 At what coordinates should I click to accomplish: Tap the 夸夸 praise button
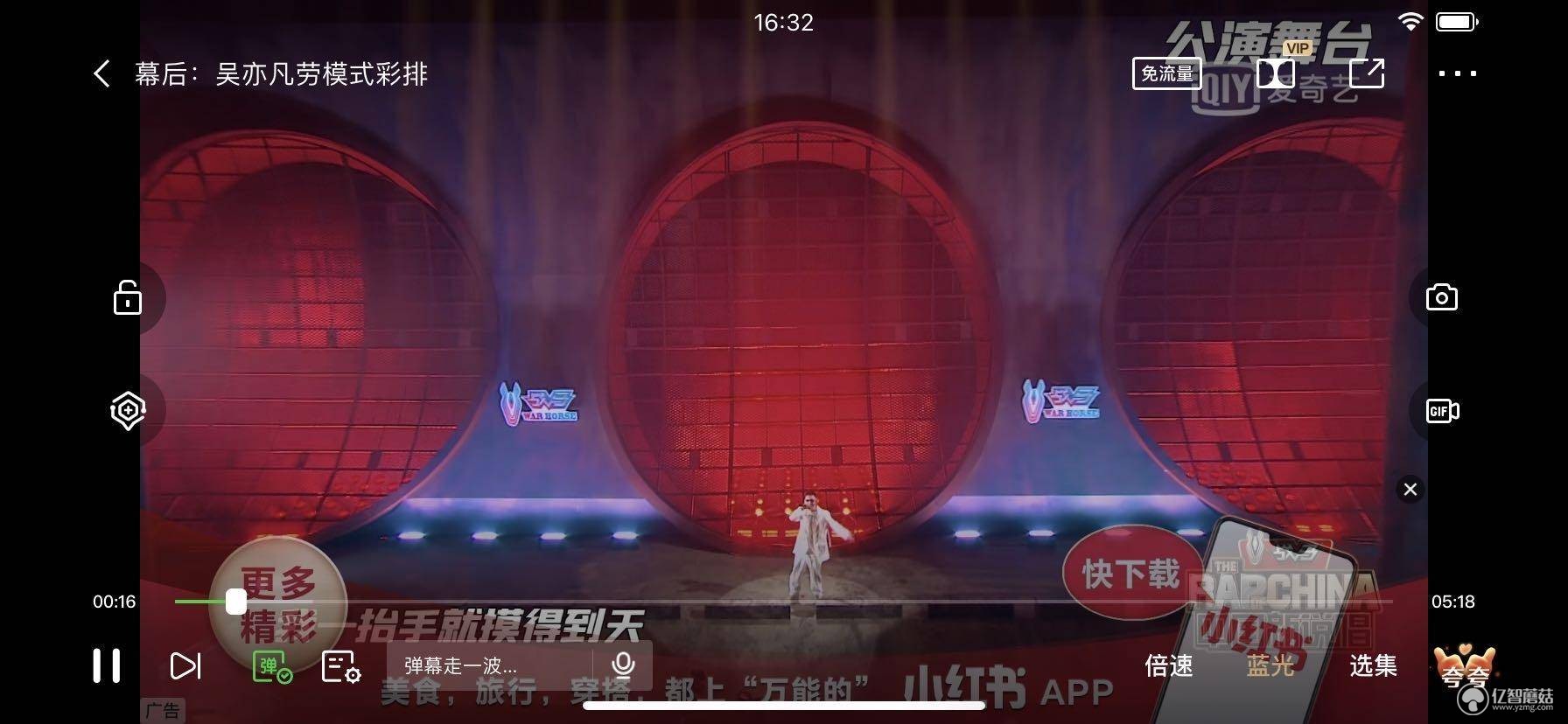(1464, 668)
